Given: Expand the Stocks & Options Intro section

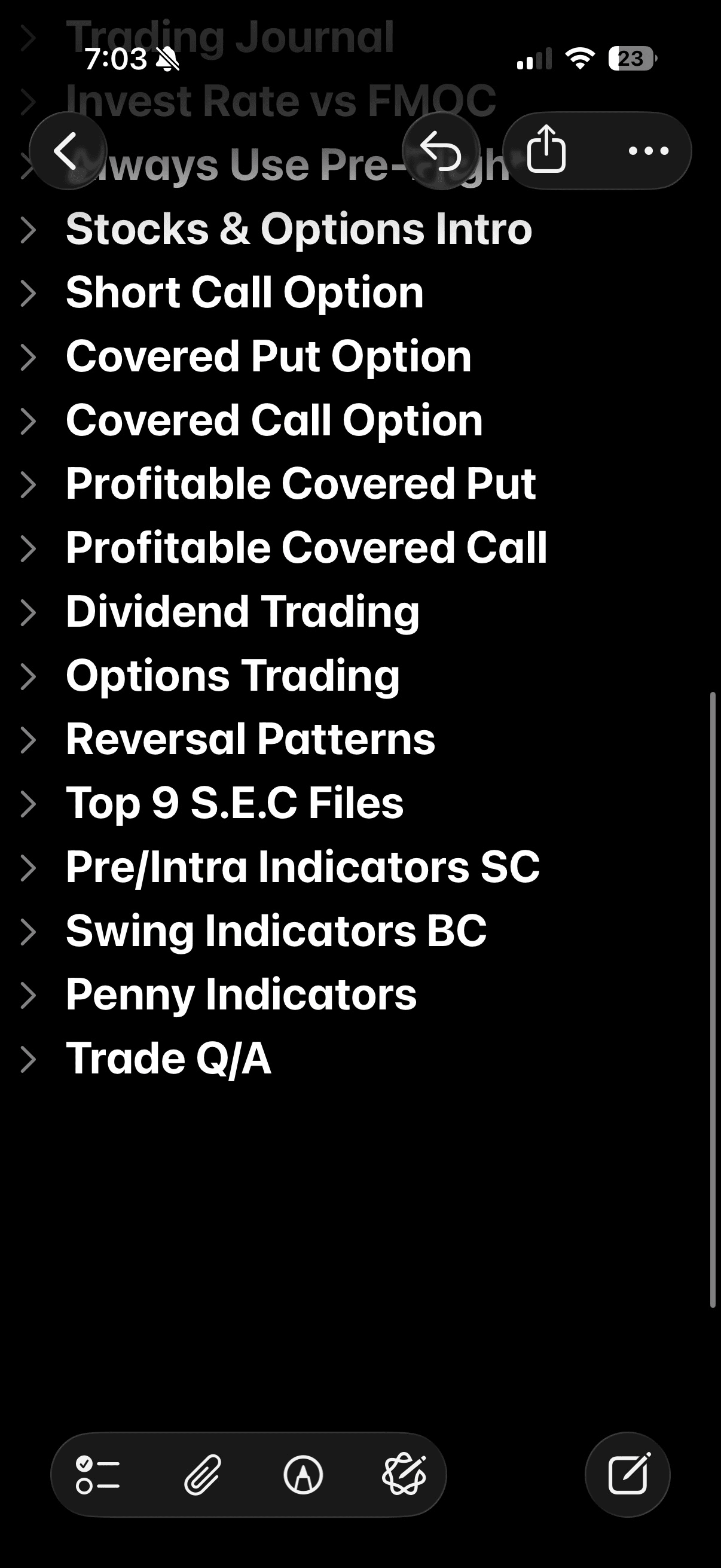Looking at the screenshot, I should coord(28,230).
